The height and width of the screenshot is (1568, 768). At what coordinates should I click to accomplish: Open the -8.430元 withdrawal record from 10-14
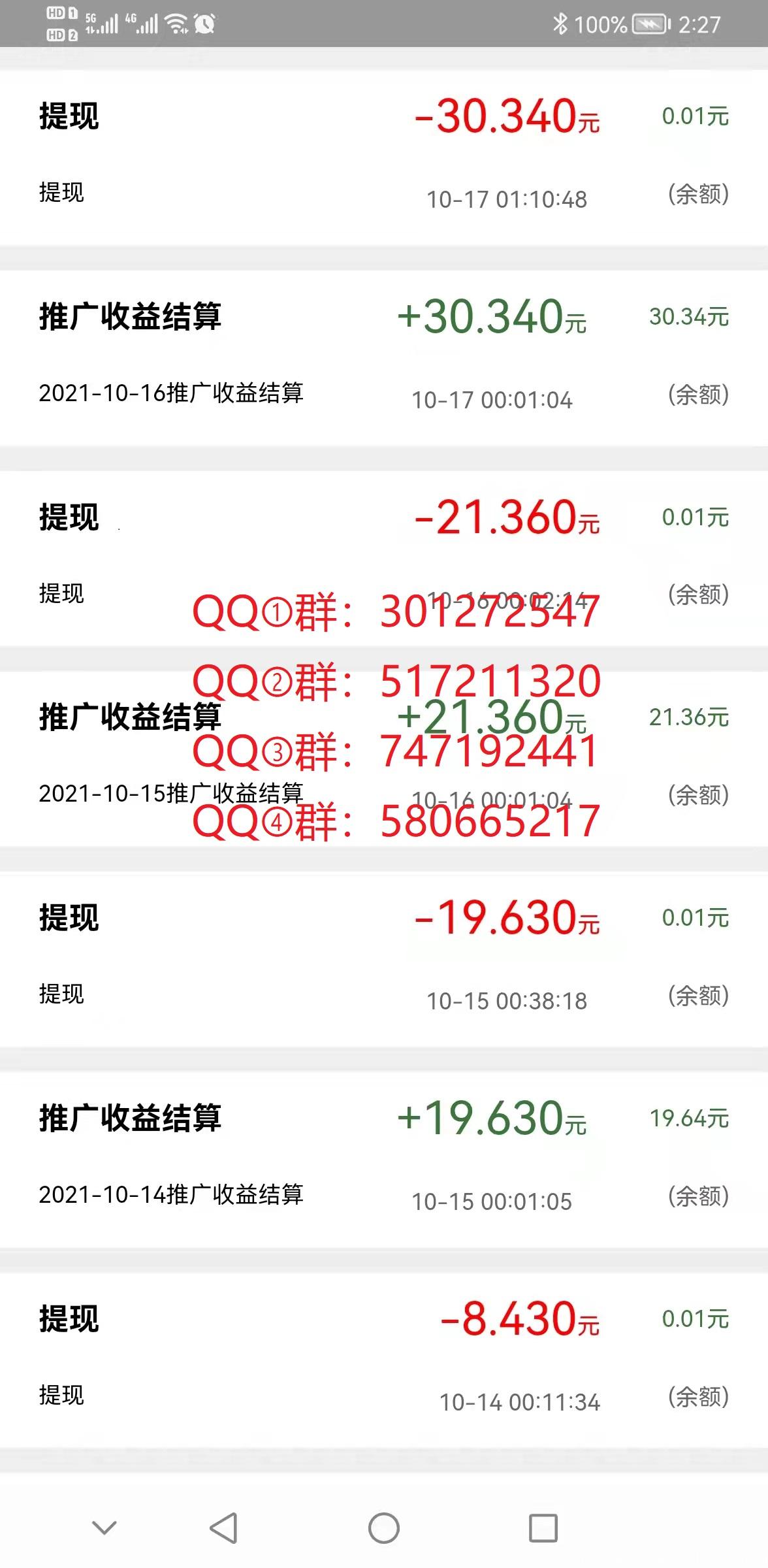[384, 1360]
